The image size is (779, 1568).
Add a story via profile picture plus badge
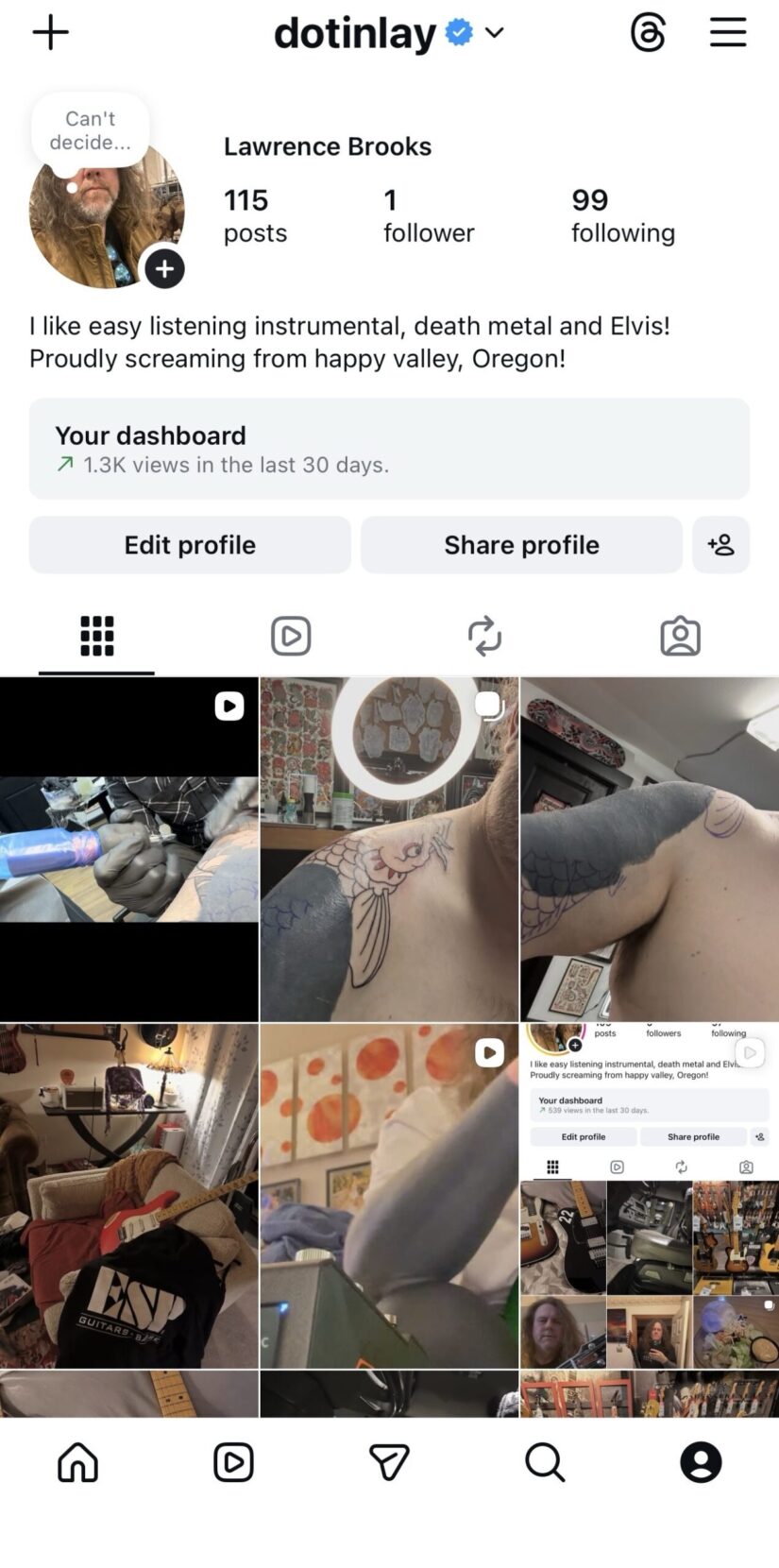(x=164, y=269)
